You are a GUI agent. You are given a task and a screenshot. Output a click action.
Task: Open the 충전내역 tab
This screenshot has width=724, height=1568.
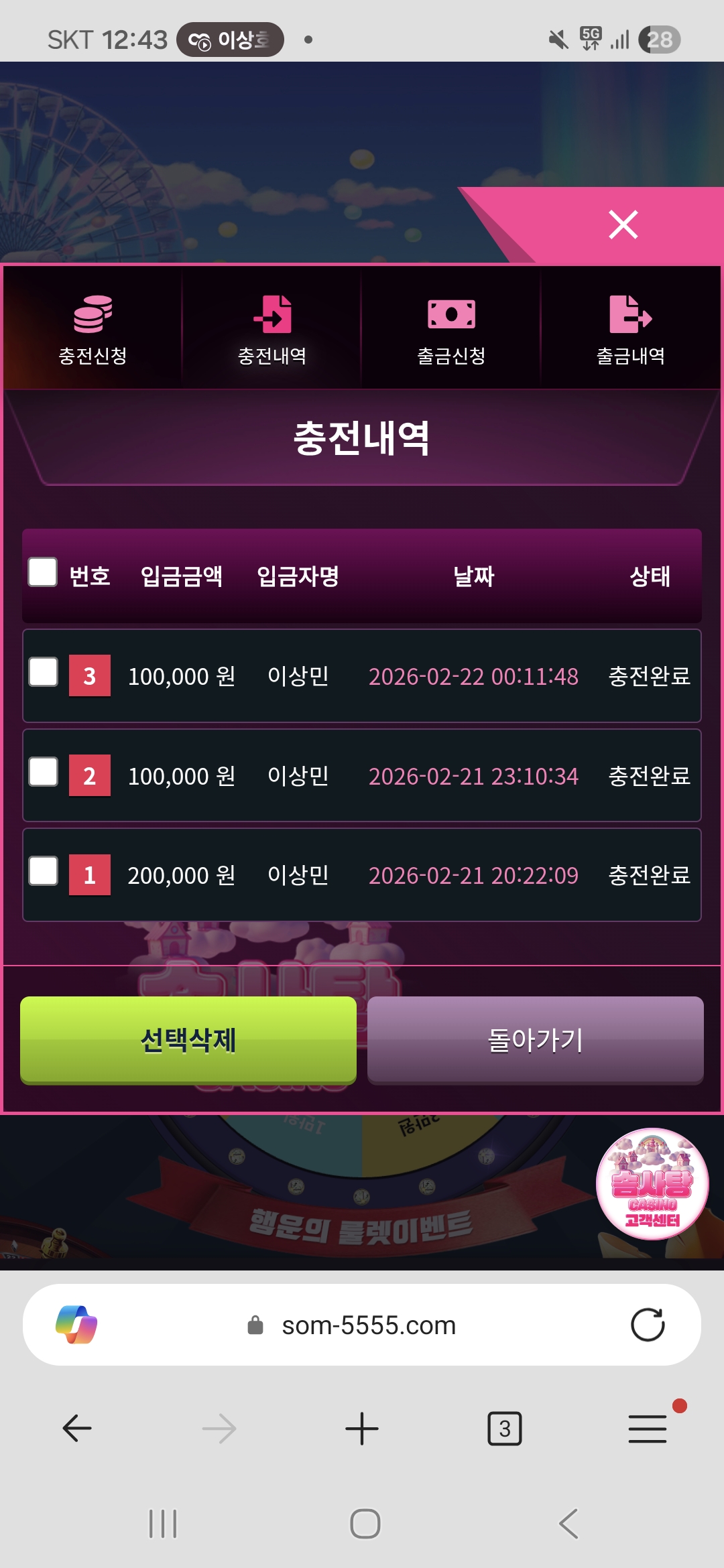272,329
